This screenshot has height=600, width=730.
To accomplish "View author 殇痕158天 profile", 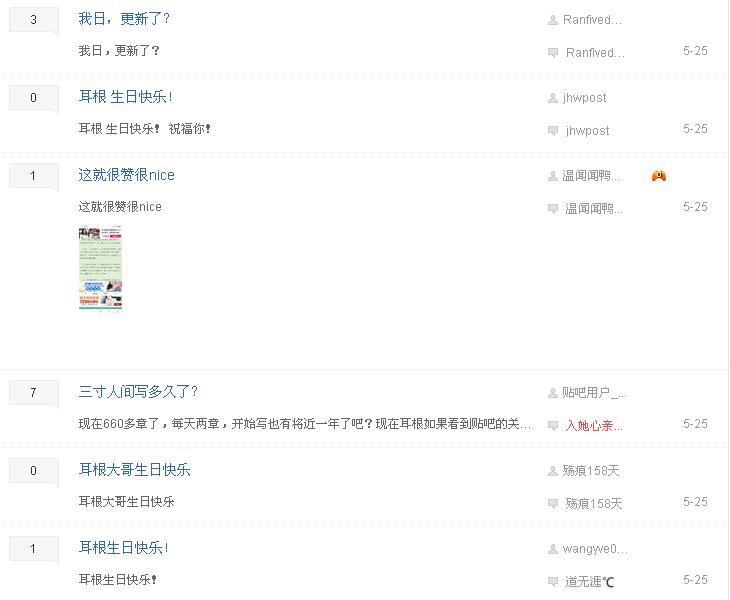I will (x=591, y=471).
